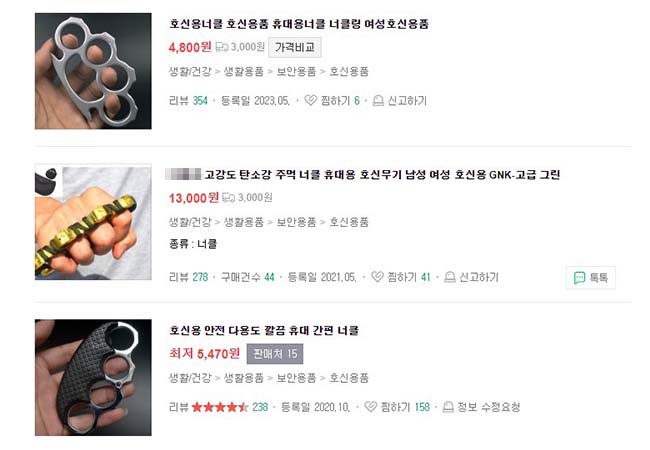Open the 고강도 탄소강 너클 thumbnail
This screenshot has width=650, height=450.
(93, 220)
